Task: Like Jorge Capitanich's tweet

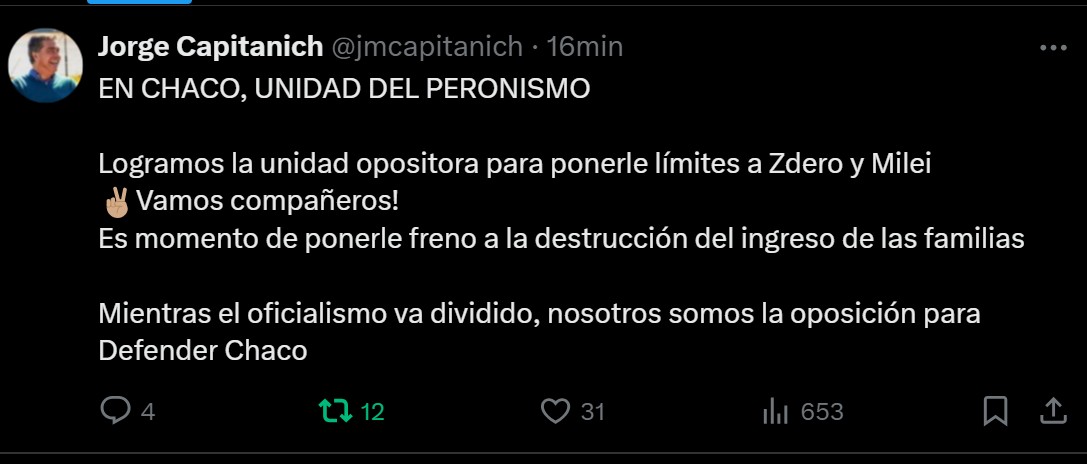Action: [x=555, y=411]
